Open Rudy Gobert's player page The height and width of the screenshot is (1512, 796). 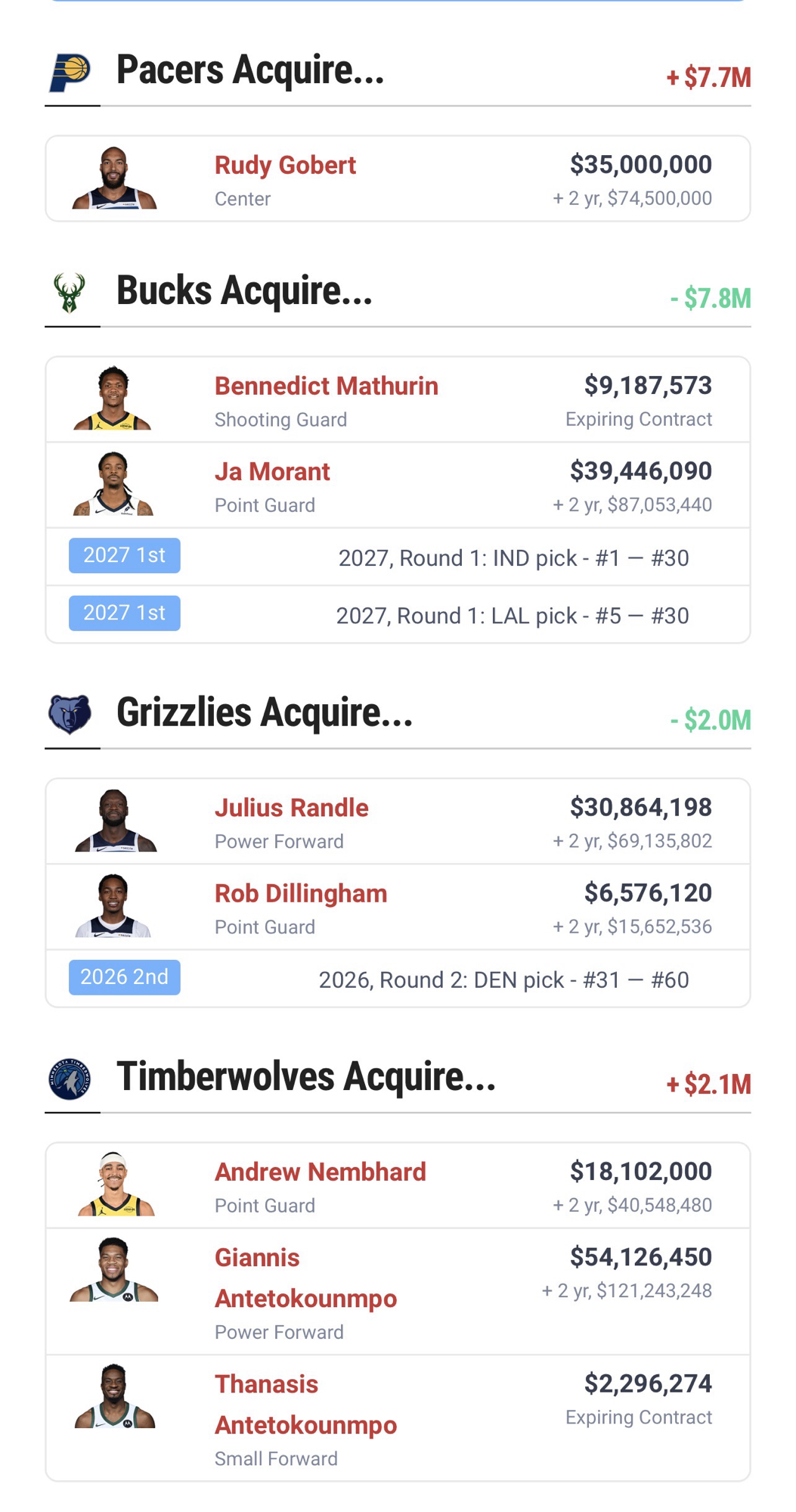[x=285, y=165]
